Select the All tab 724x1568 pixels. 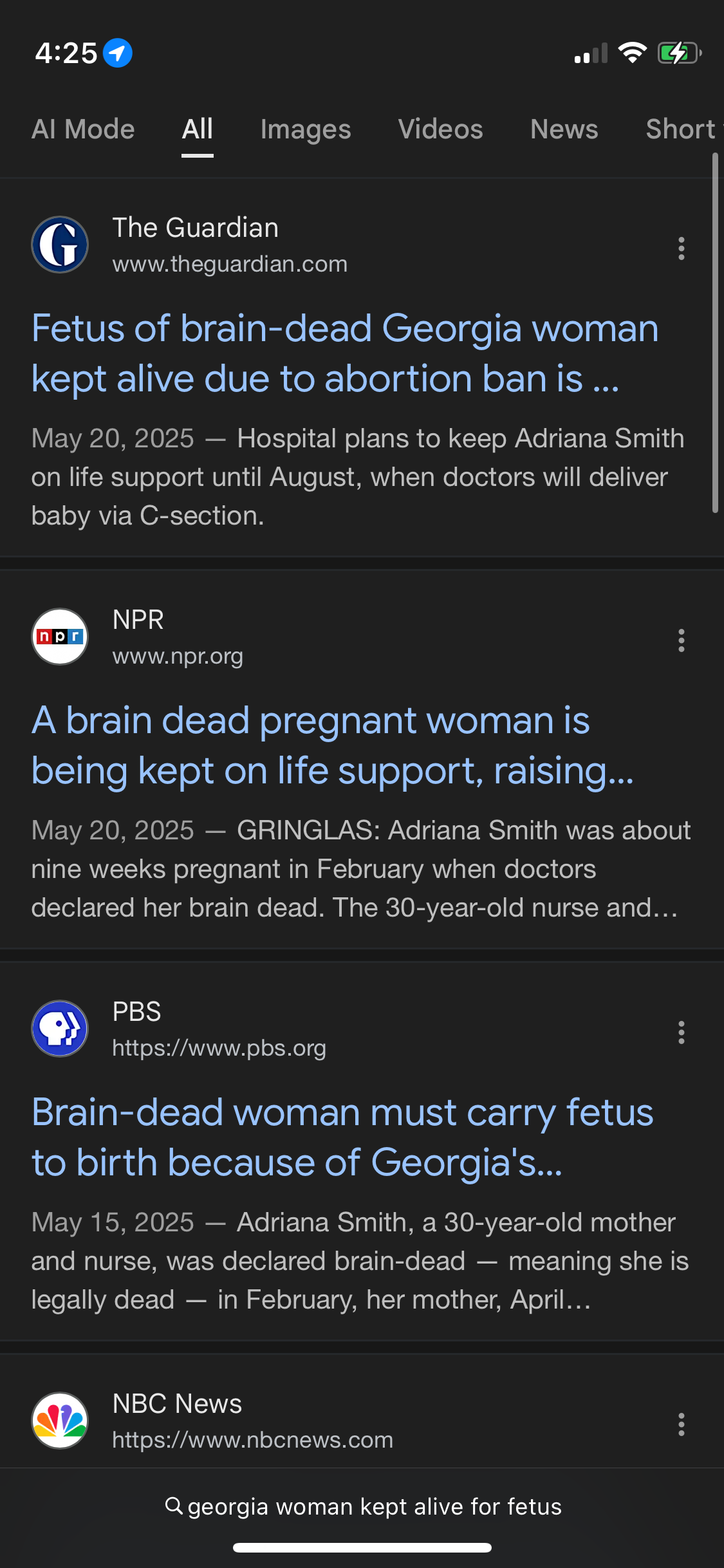point(198,129)
